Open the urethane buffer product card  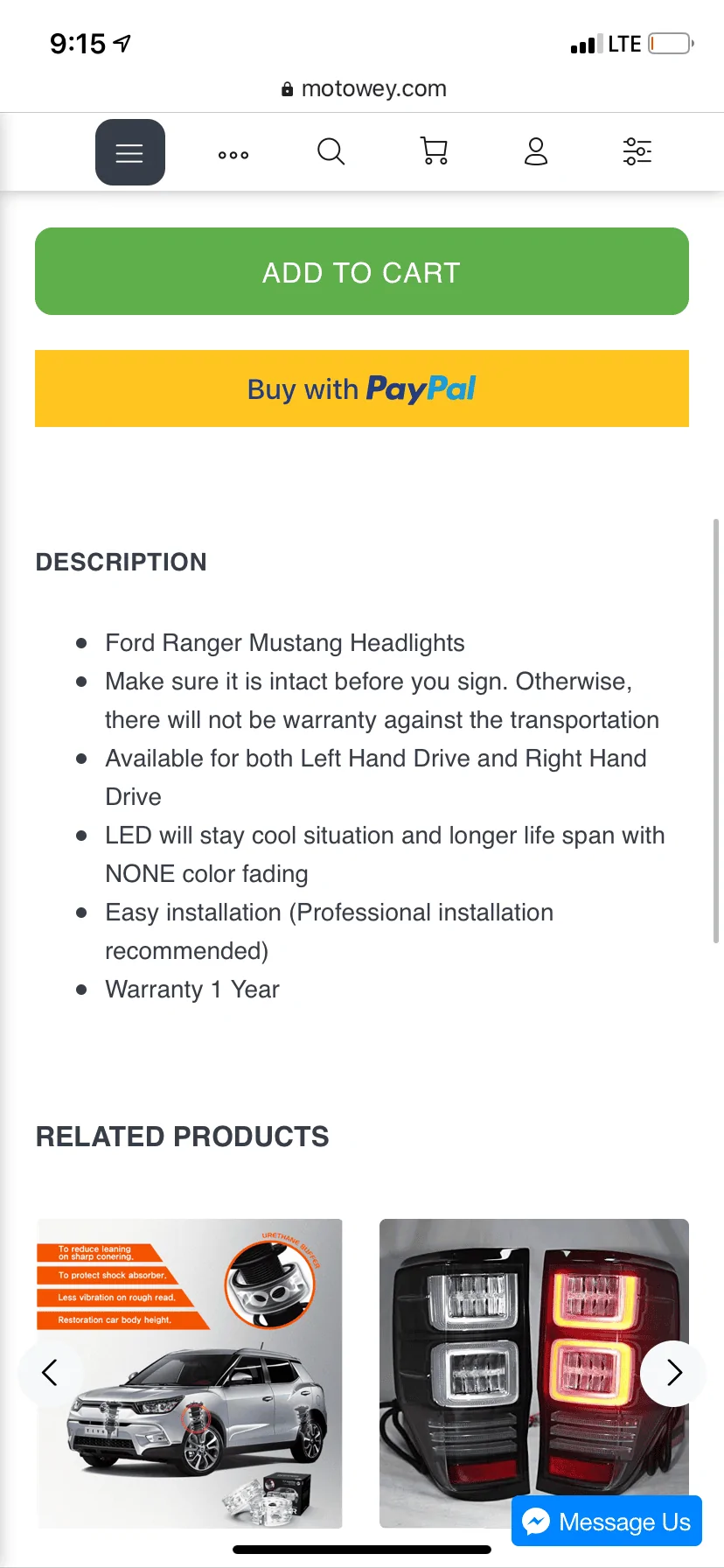click(x=189, y=1373)
